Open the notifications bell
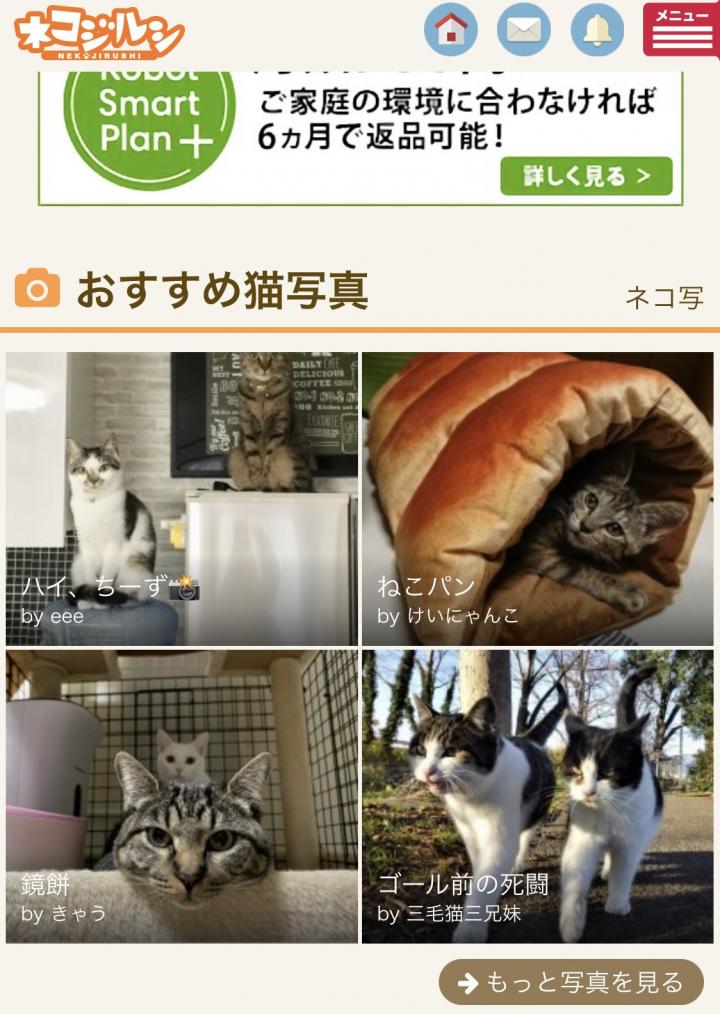The width and height of the screenshot is (720, 1014). click(x=597, y=29)
